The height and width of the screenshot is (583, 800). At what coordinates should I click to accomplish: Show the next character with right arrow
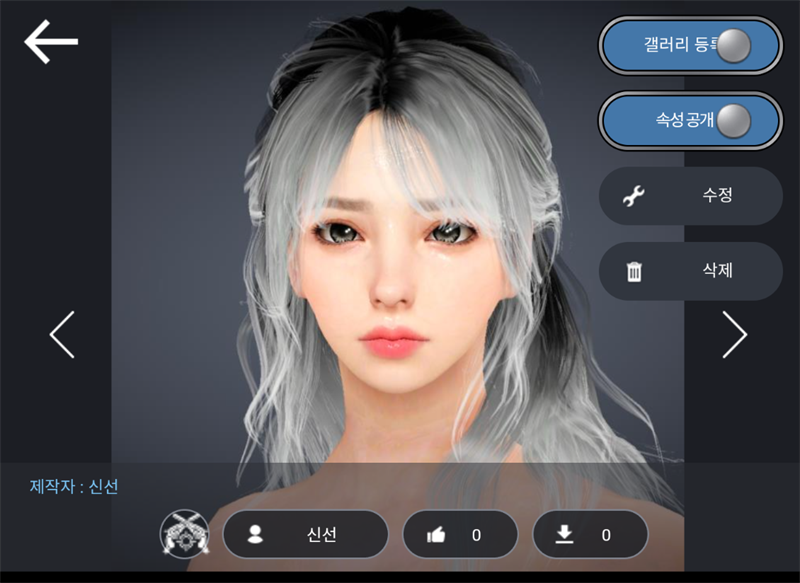point(734,335)
